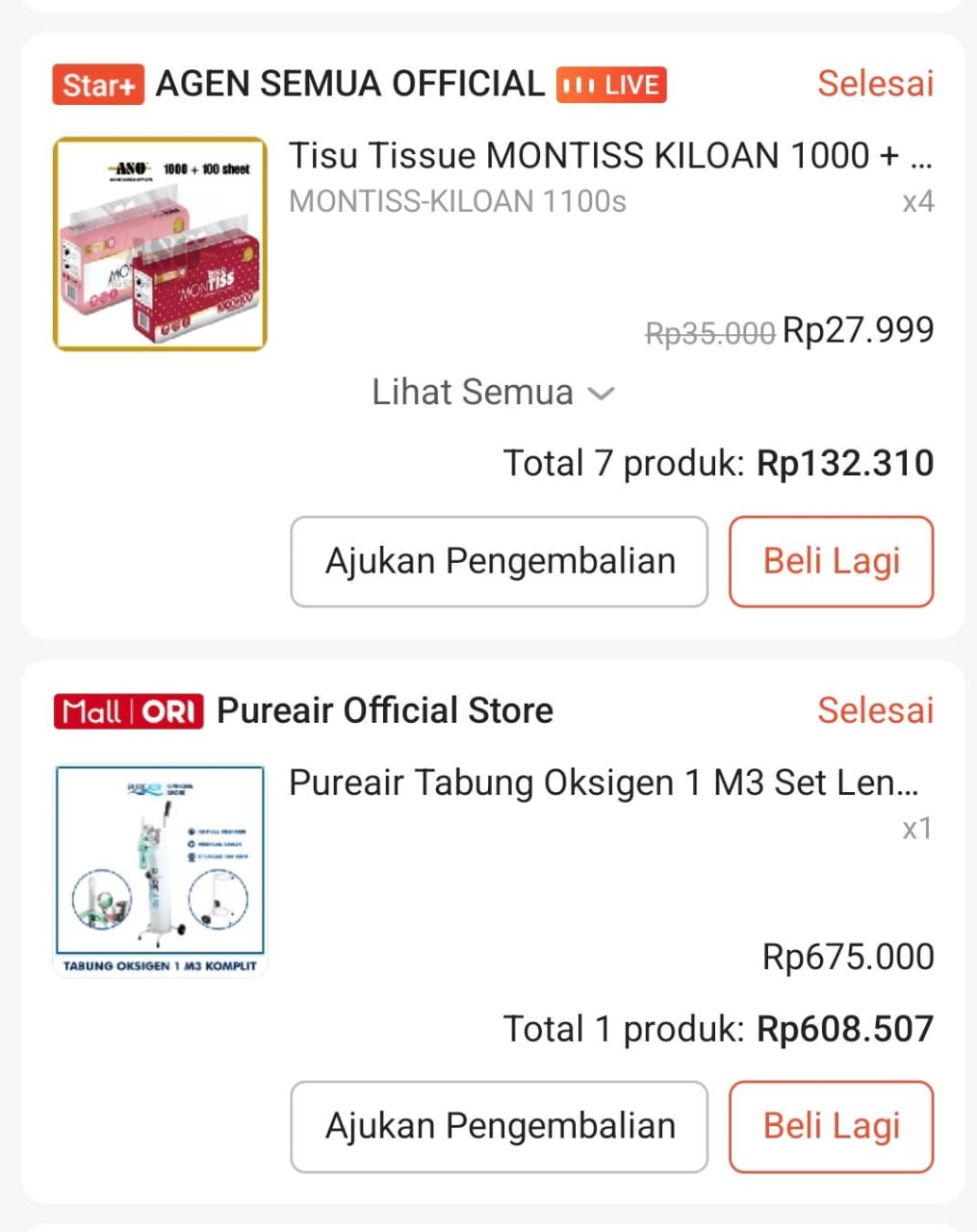Tap Ajukan Pengembalian for the Pureair order
The height and width of the screenshot is (1232, 977).
500,1126
